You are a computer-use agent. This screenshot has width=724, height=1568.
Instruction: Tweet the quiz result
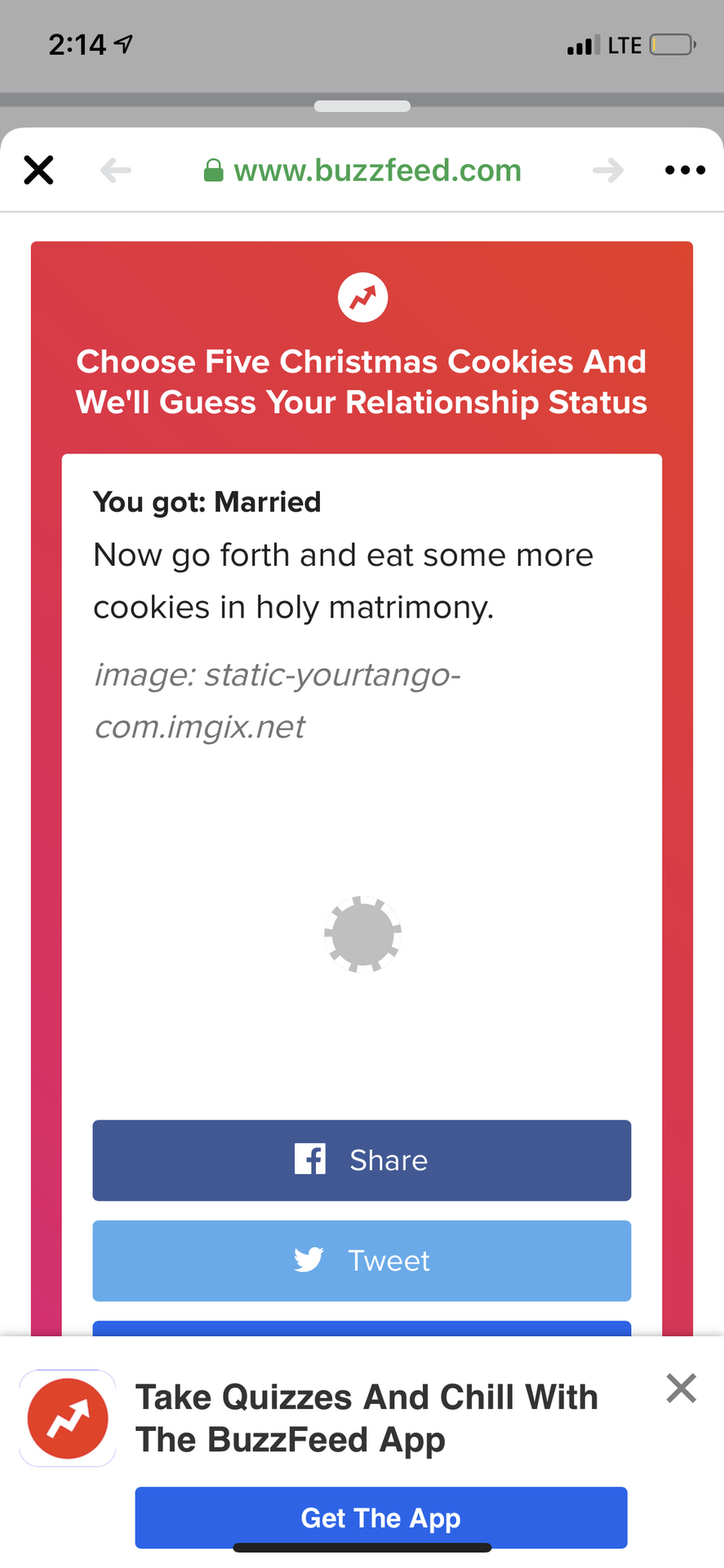362,1261
